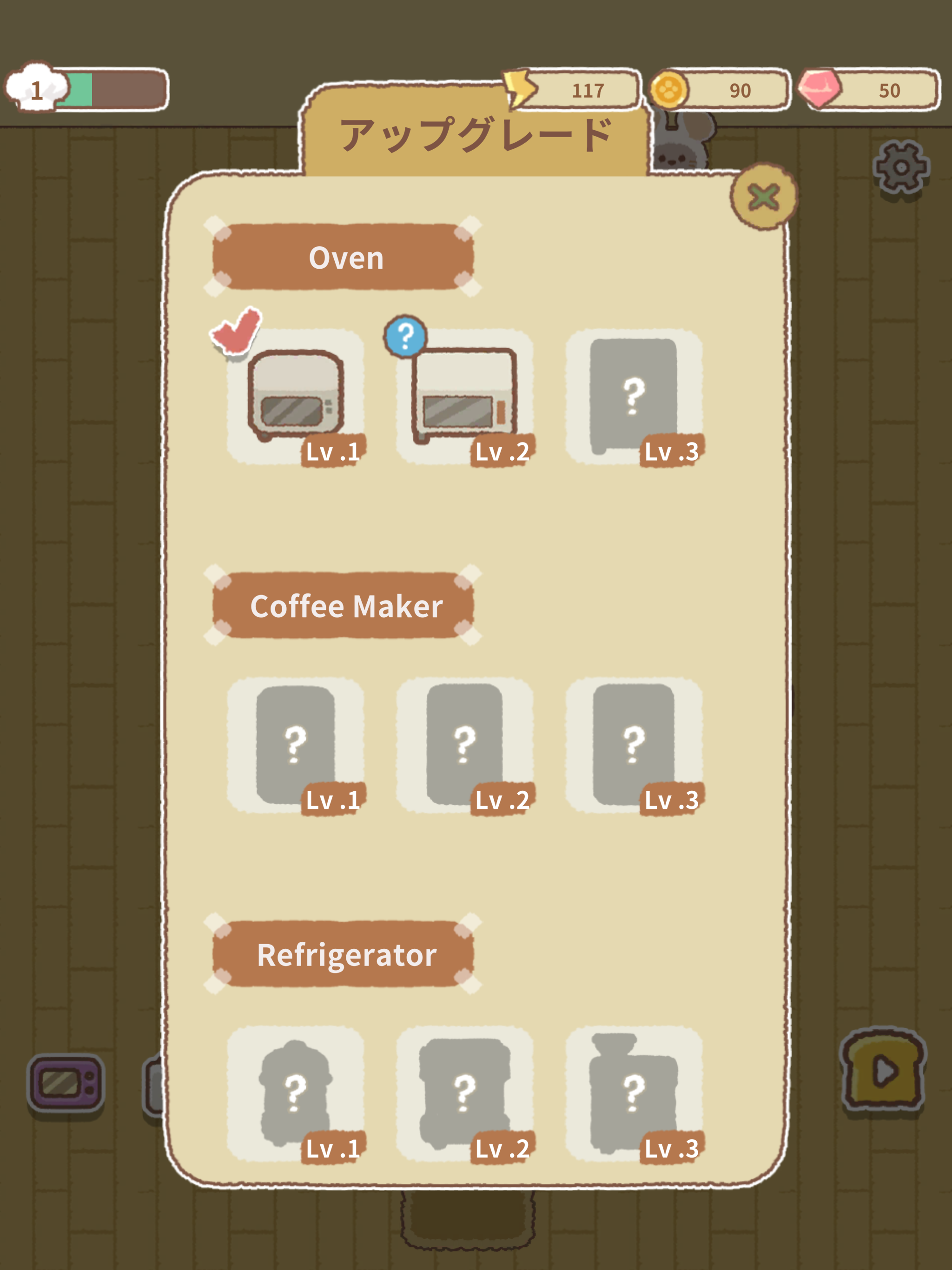Select the Oven Lv.1 tile

pyautogui.click(x=295, y=396)
